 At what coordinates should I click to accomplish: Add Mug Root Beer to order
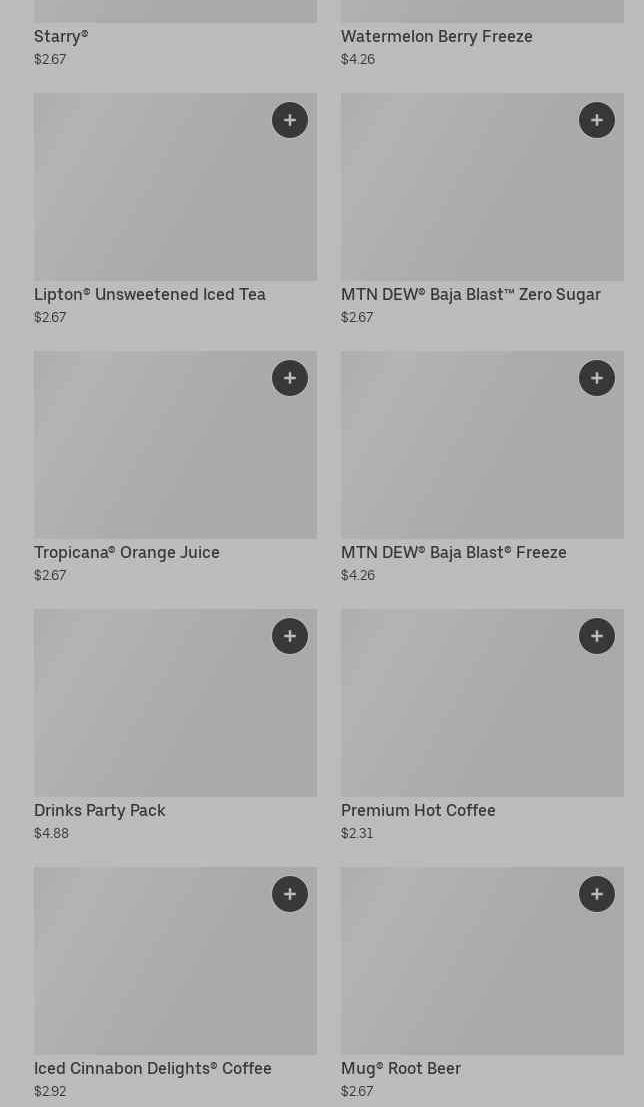pos(597,894)
